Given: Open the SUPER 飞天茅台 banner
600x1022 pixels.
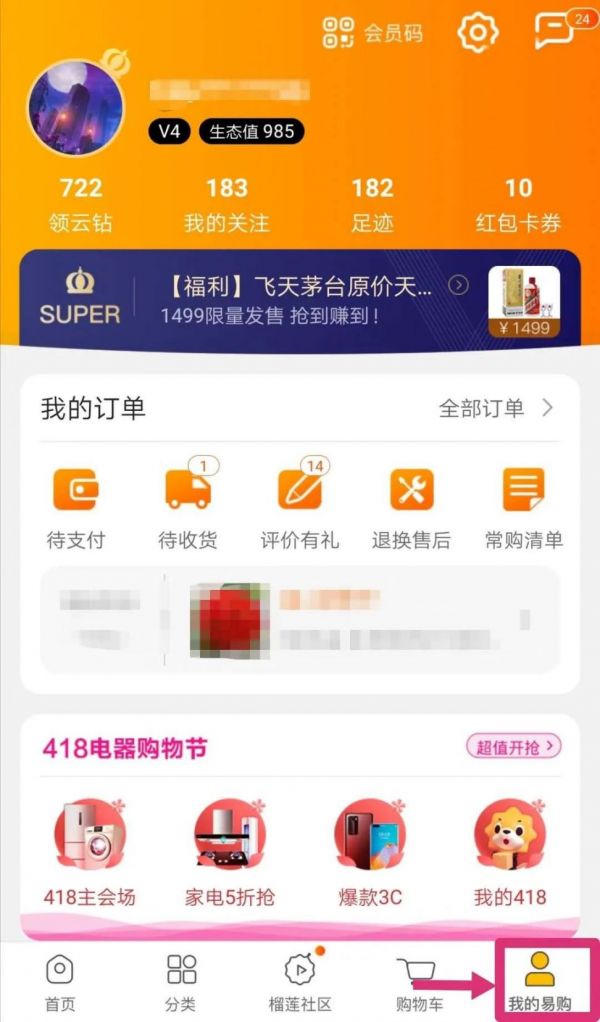Looking at the screenshot, I should [300, 300].
